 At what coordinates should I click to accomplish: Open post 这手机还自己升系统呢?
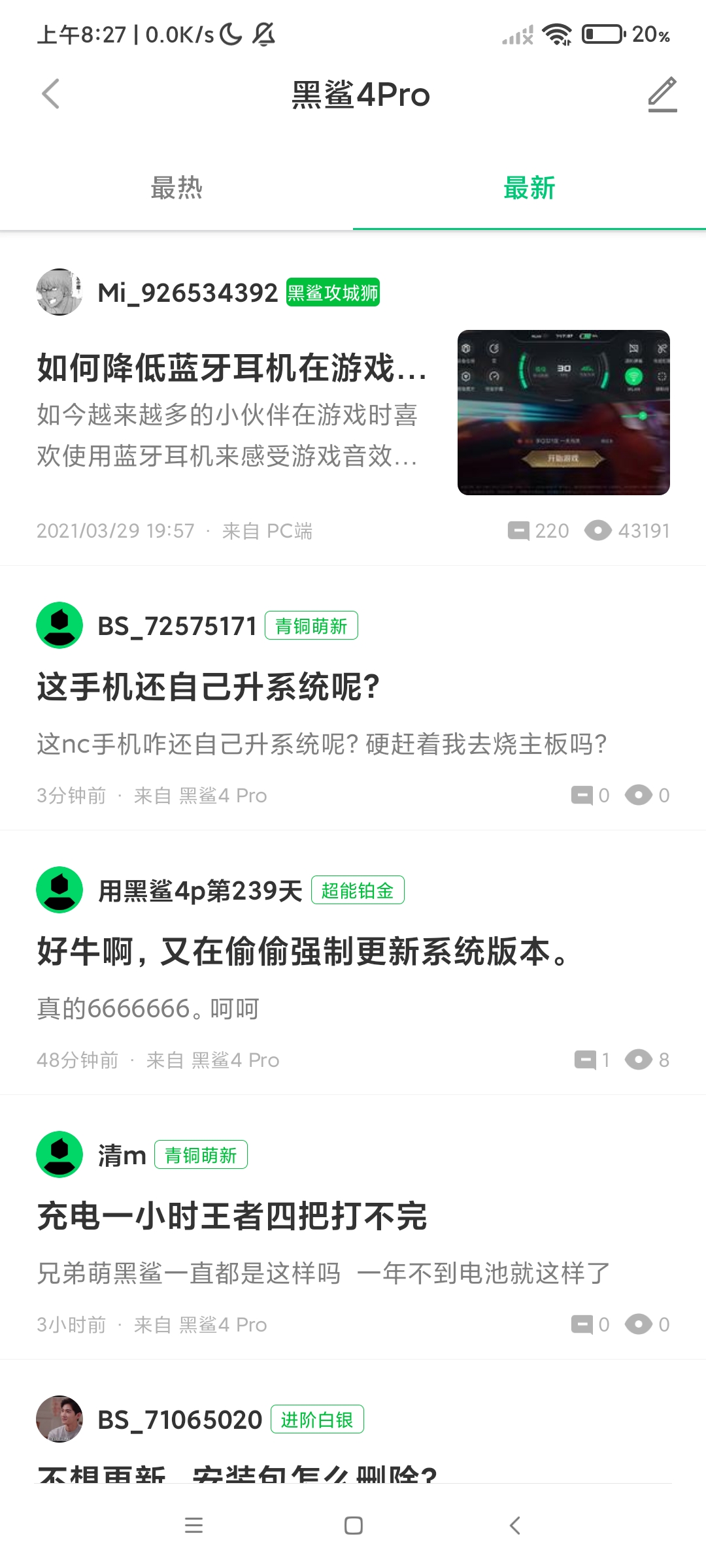[x=209, y=687]
